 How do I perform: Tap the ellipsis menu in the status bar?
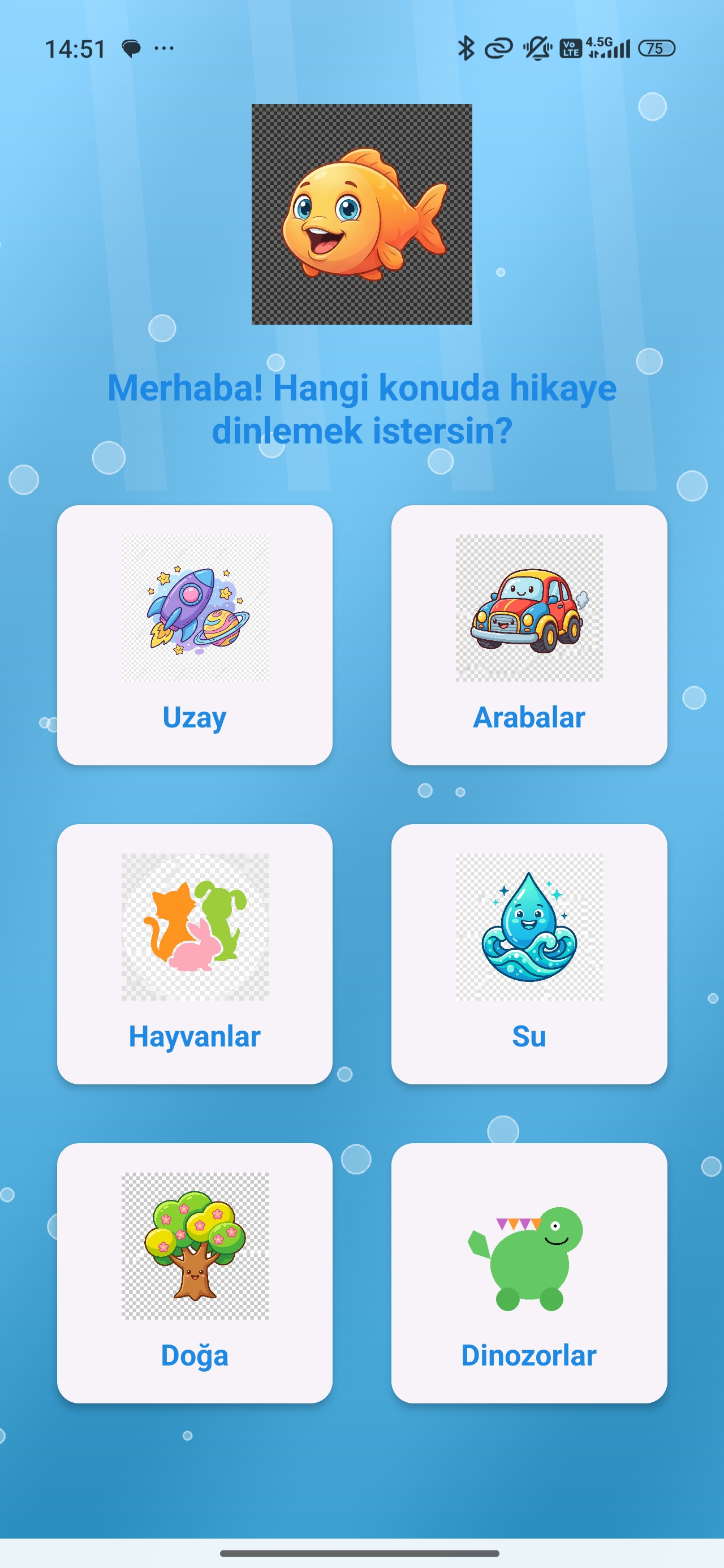point(163,48)
